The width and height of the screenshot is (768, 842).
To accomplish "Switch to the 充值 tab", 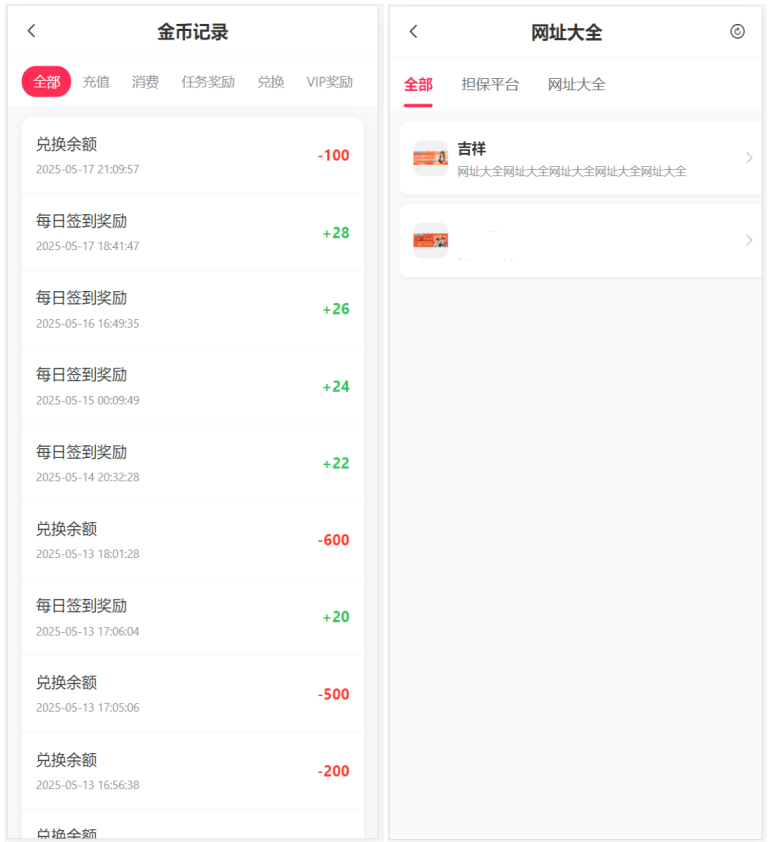I will (x=96, y=82).
